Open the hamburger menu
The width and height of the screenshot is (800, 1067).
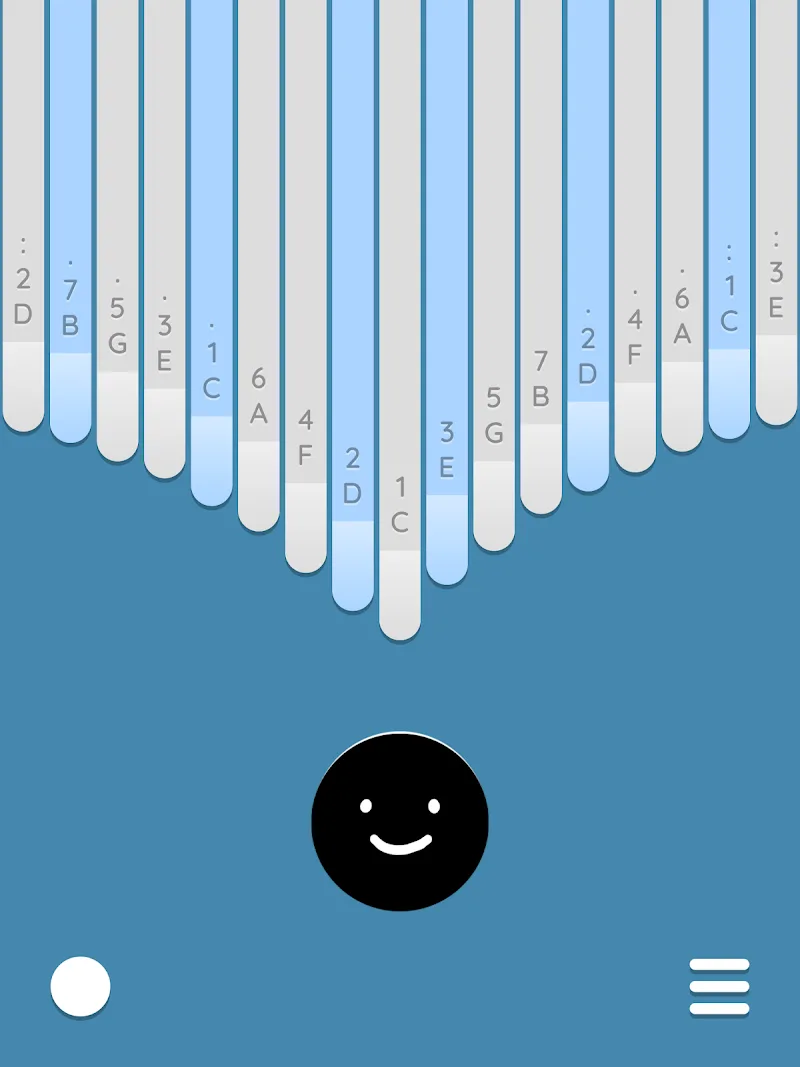(x=720, y=987)
